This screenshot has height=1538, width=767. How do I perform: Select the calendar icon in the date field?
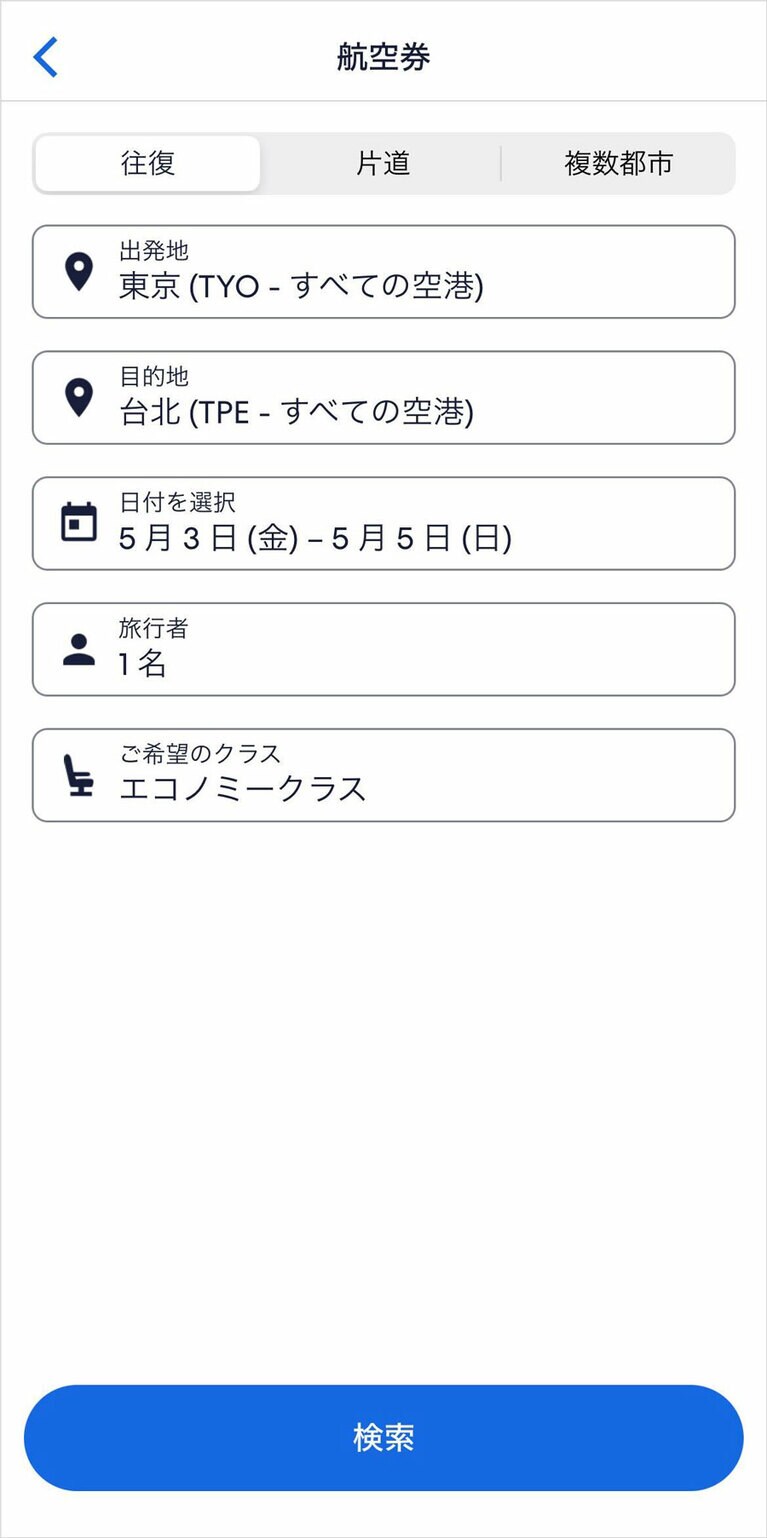tap(78, 523)
